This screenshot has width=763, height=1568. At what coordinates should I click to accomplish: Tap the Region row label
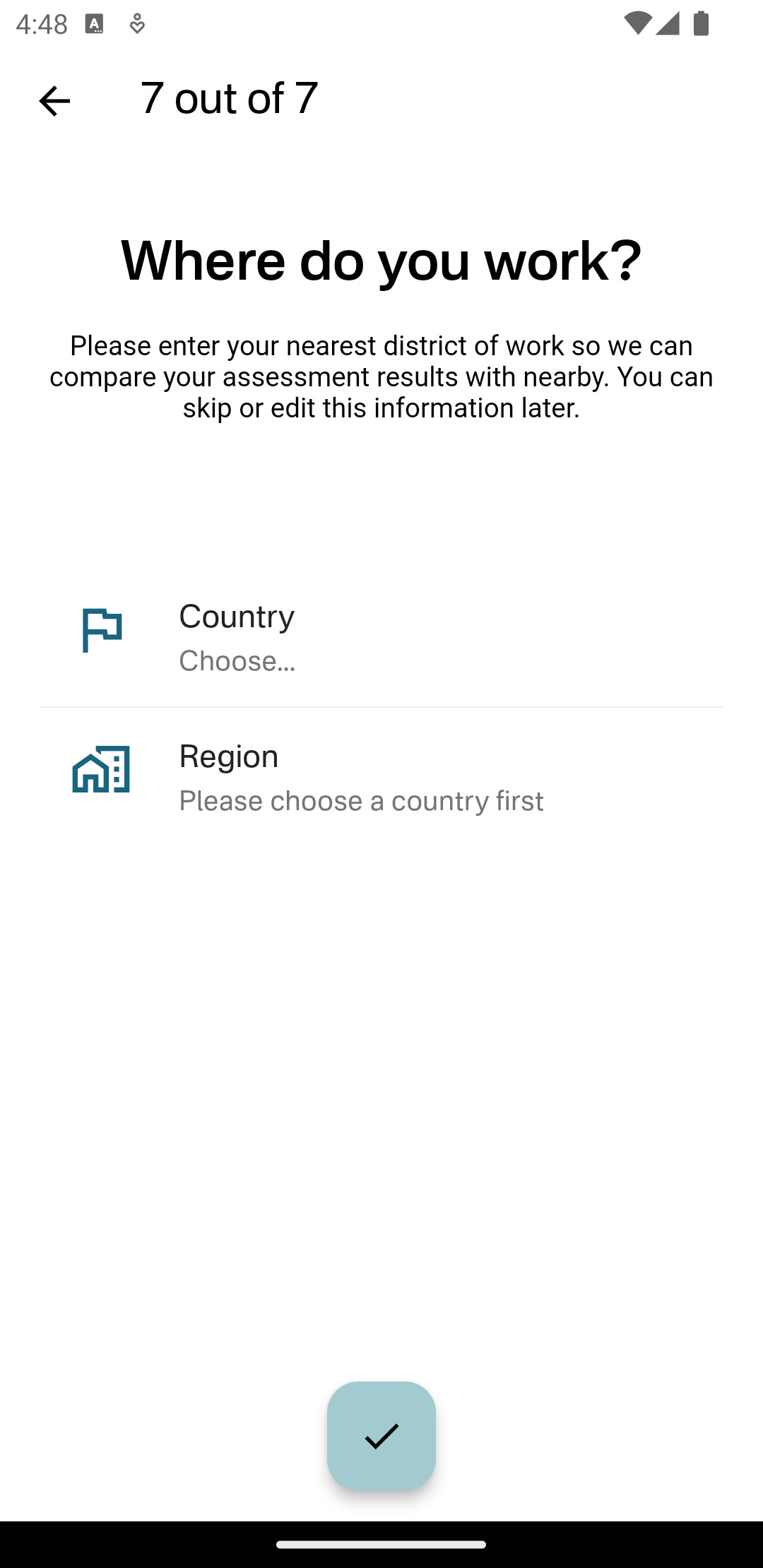click(x=228, y=756)
